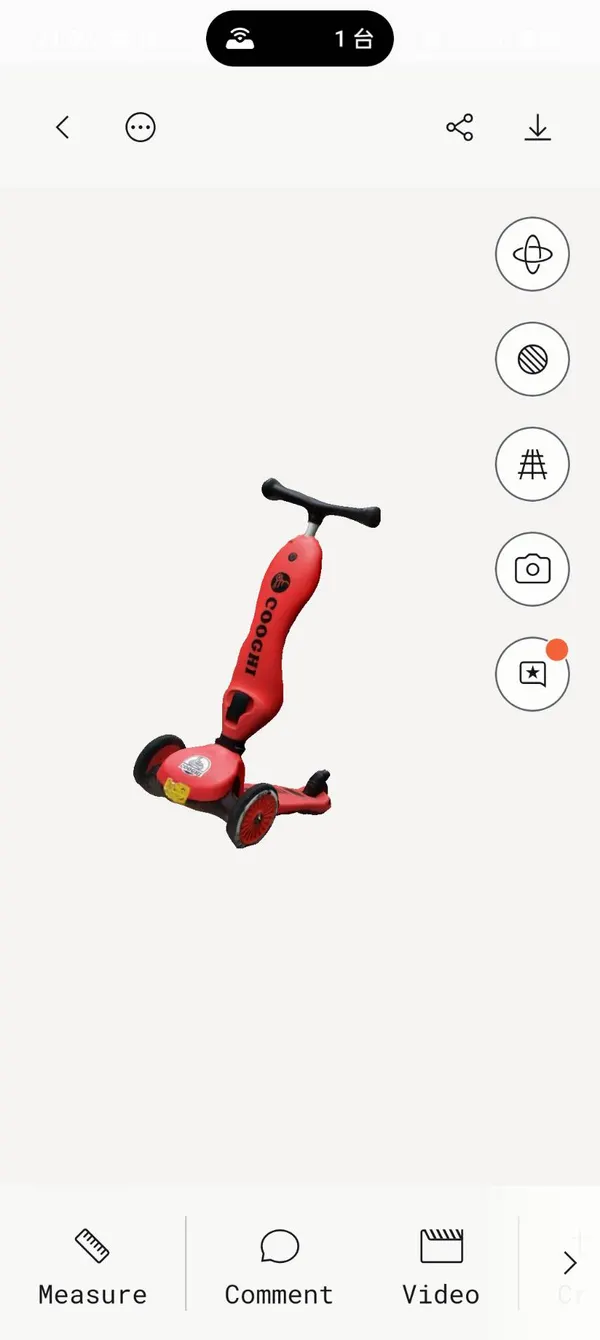
Task: Take a snapshot with the camera icon
Action: (x=532, y=569)
